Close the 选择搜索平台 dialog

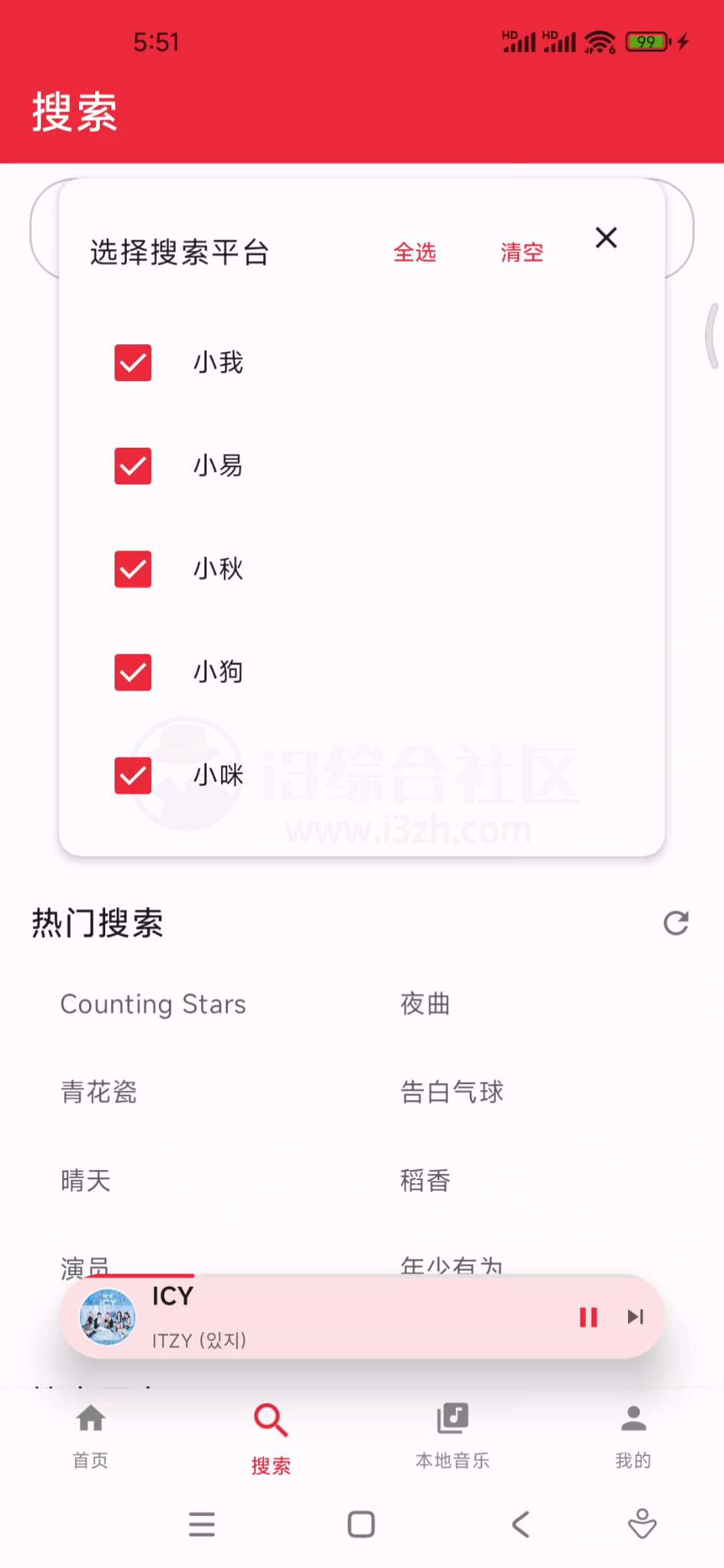coord(606,238)
